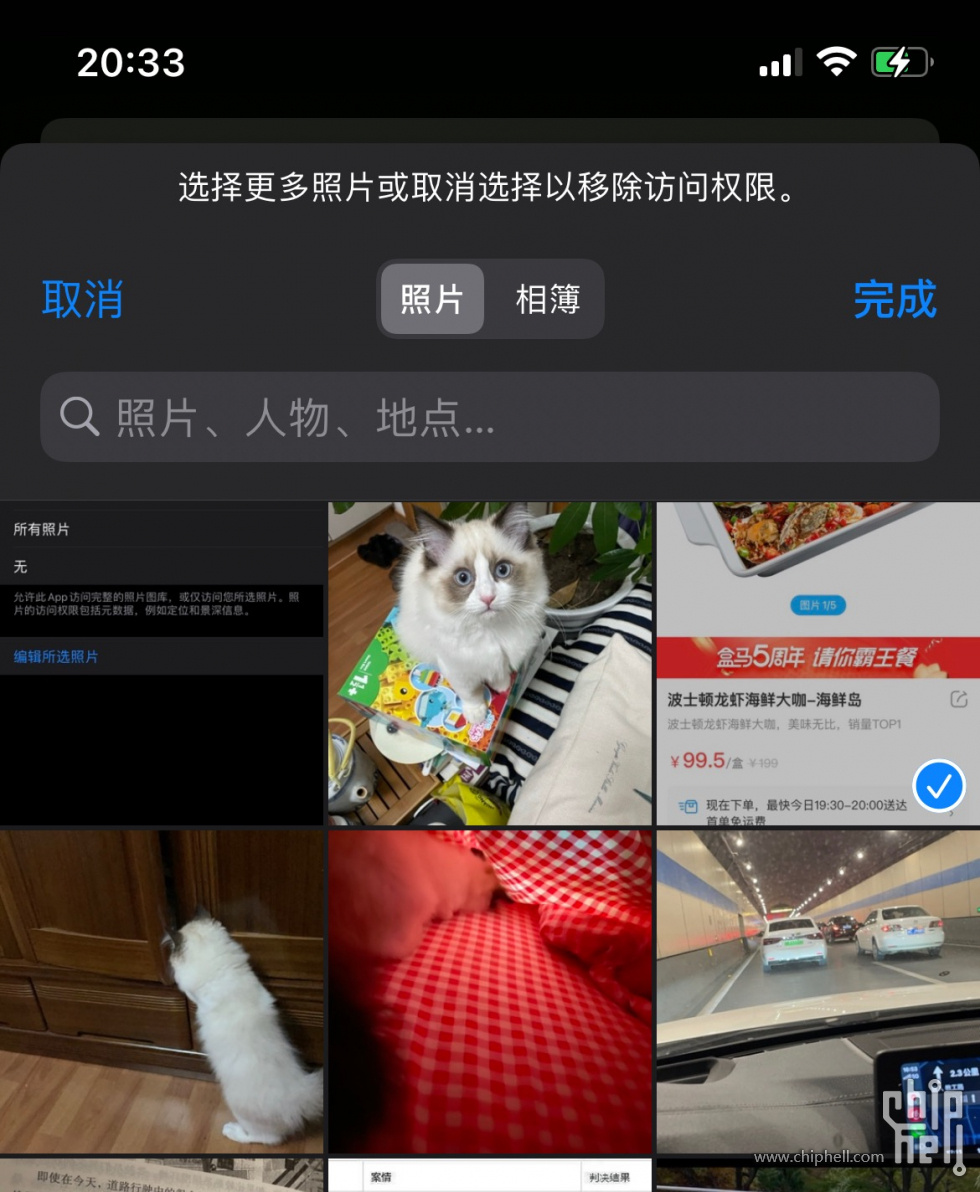
Task: Switch to the 相簿 tab
Action: (x=547, y=299)
